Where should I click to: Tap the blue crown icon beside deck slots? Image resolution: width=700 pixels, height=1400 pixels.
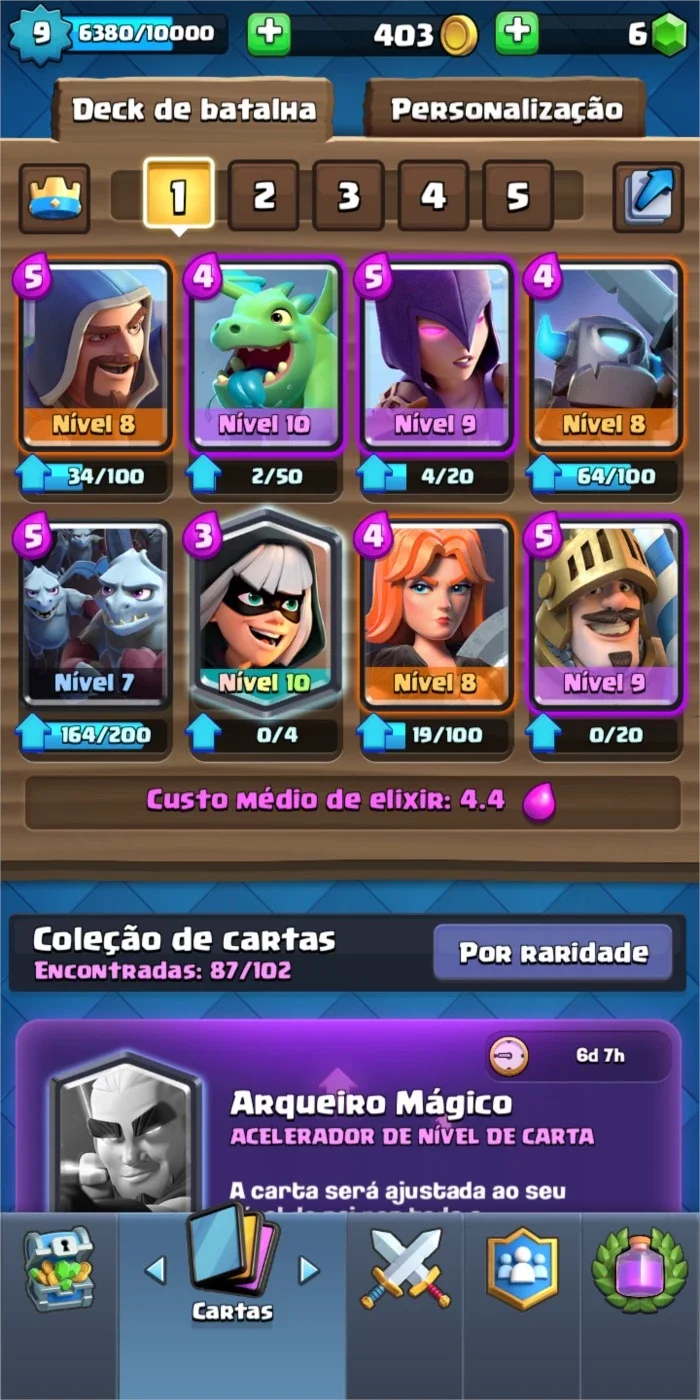click(x=54, y=197)
